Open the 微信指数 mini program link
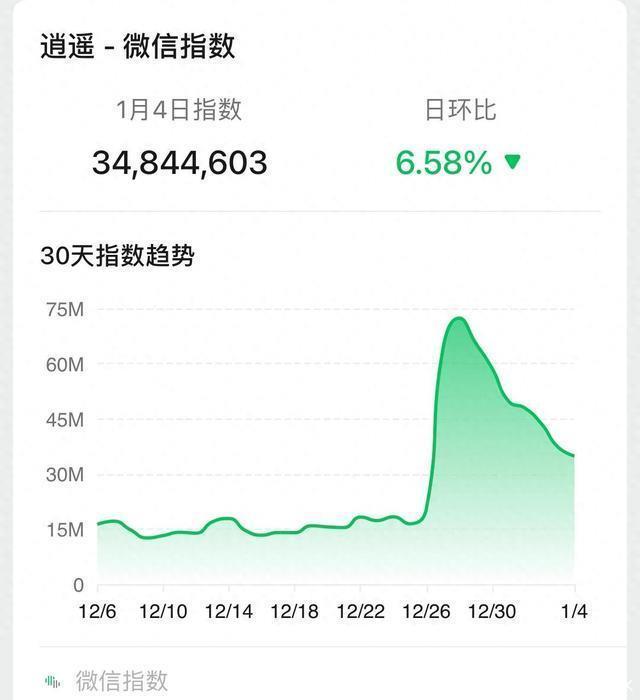Viewport: 640px width, 700px height. [x=108, y=681]
